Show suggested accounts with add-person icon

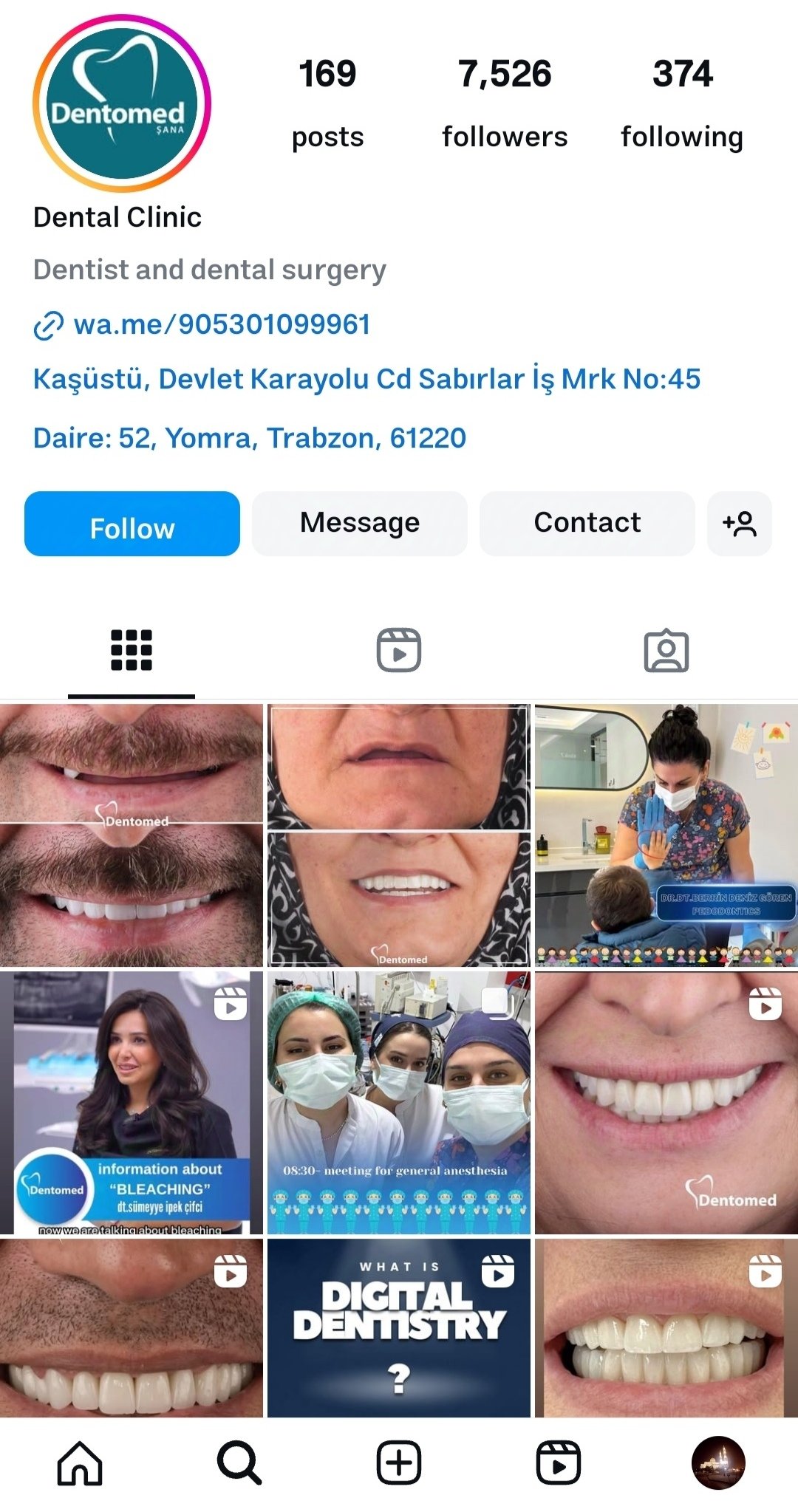tap(740, 524)
